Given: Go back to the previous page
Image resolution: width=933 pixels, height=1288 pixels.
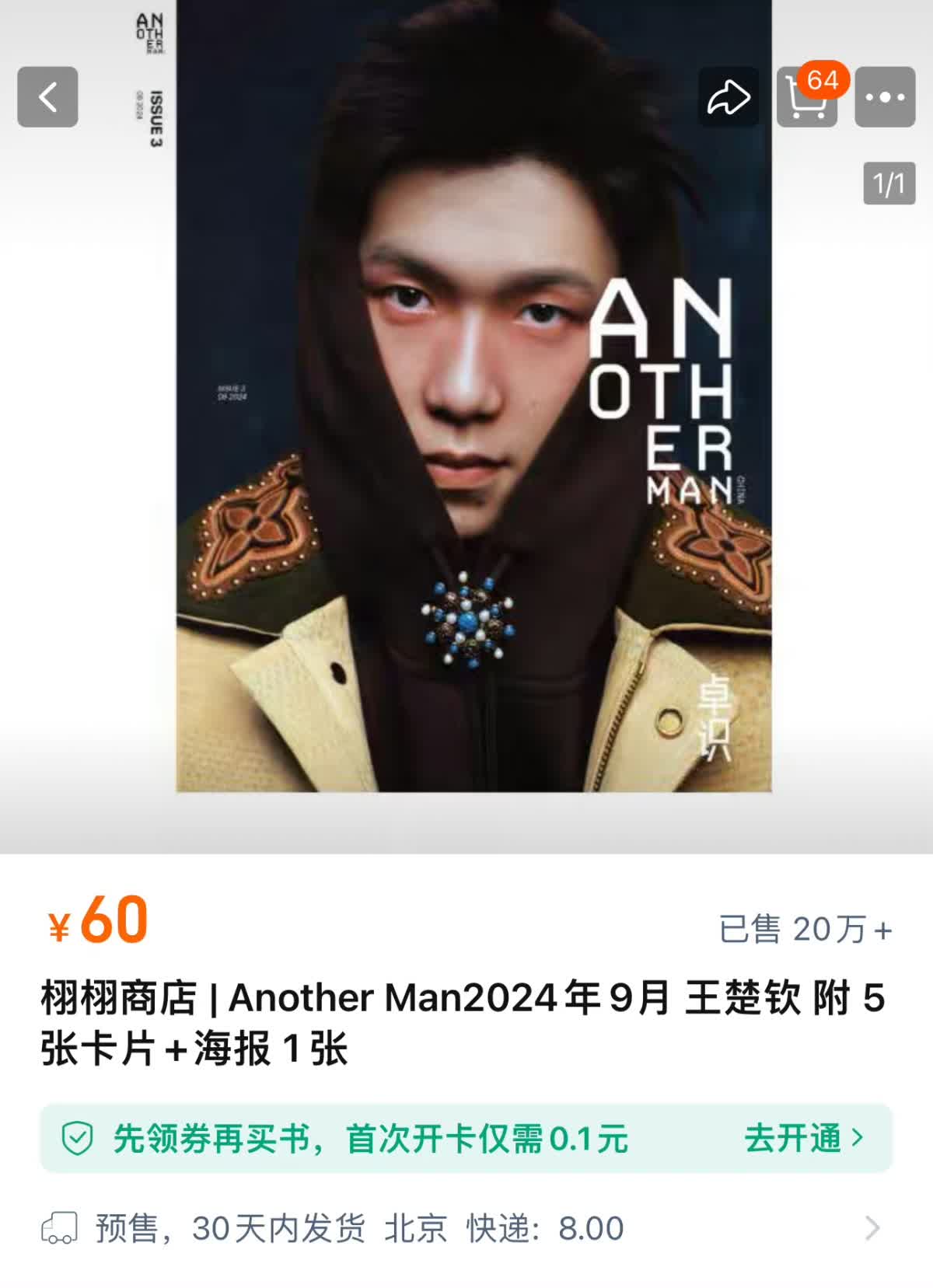Looking at the screenshot, I should (x=47, y=97).
